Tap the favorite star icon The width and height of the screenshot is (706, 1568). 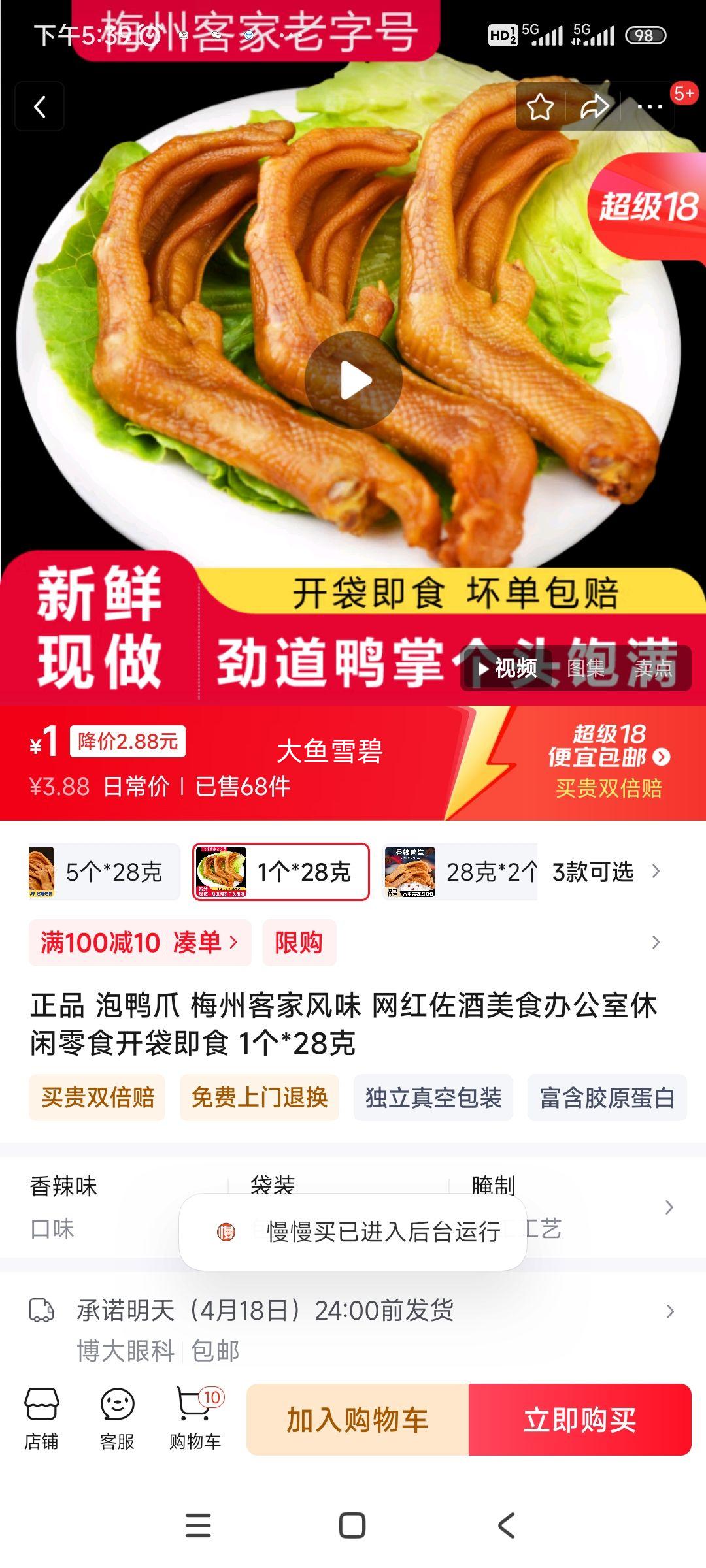point(540,107)
